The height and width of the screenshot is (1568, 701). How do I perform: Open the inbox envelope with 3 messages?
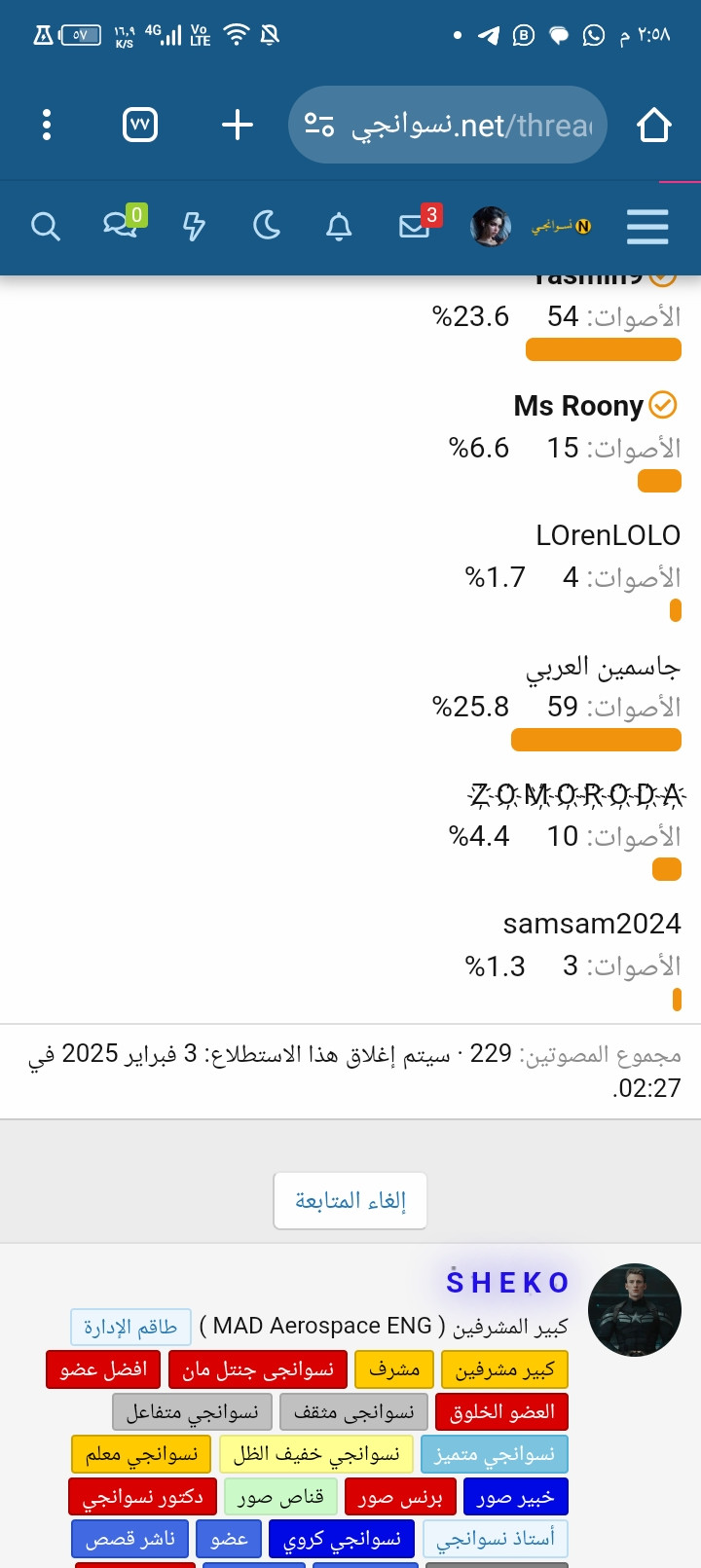pyautogui.click(x=415, y=226)
